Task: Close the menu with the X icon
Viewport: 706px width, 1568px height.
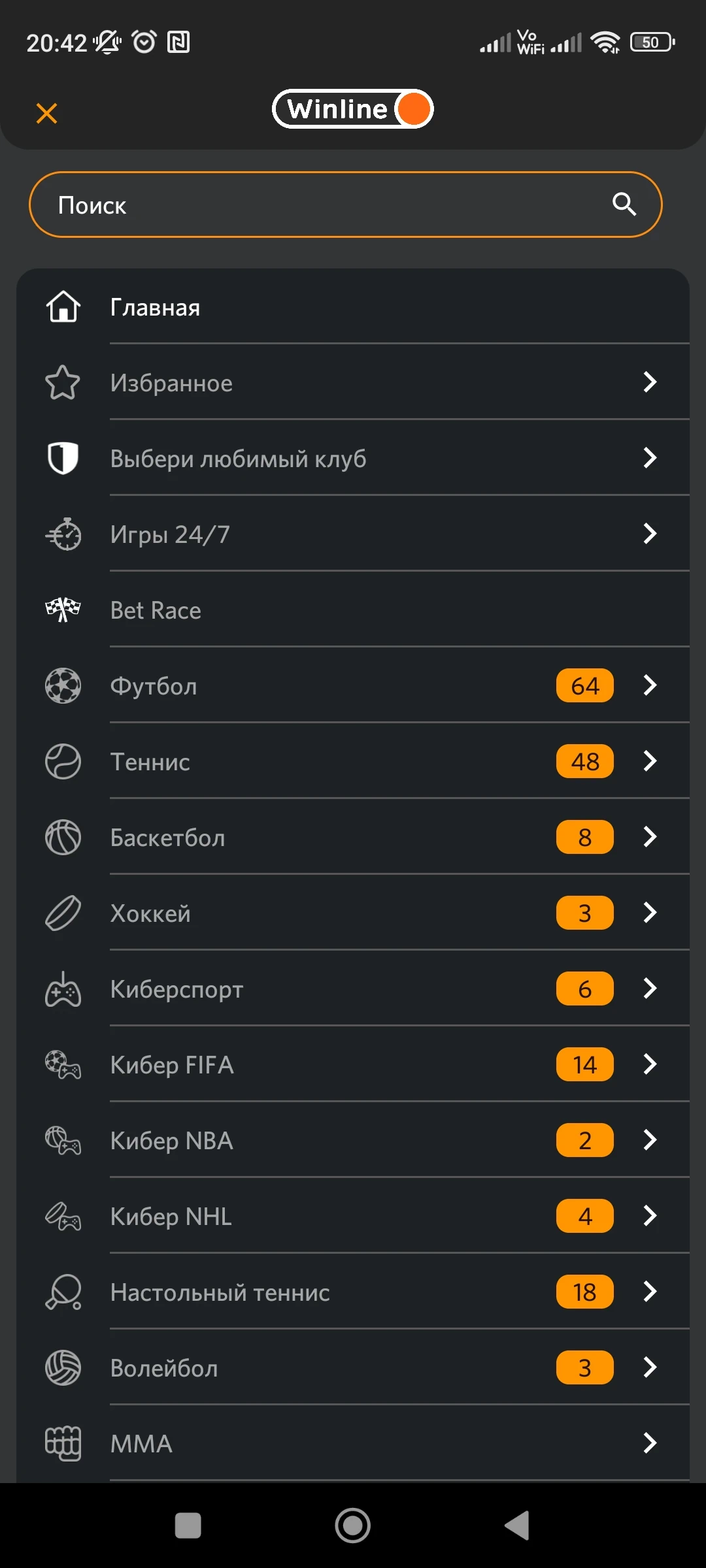Action: pos(46,113)
